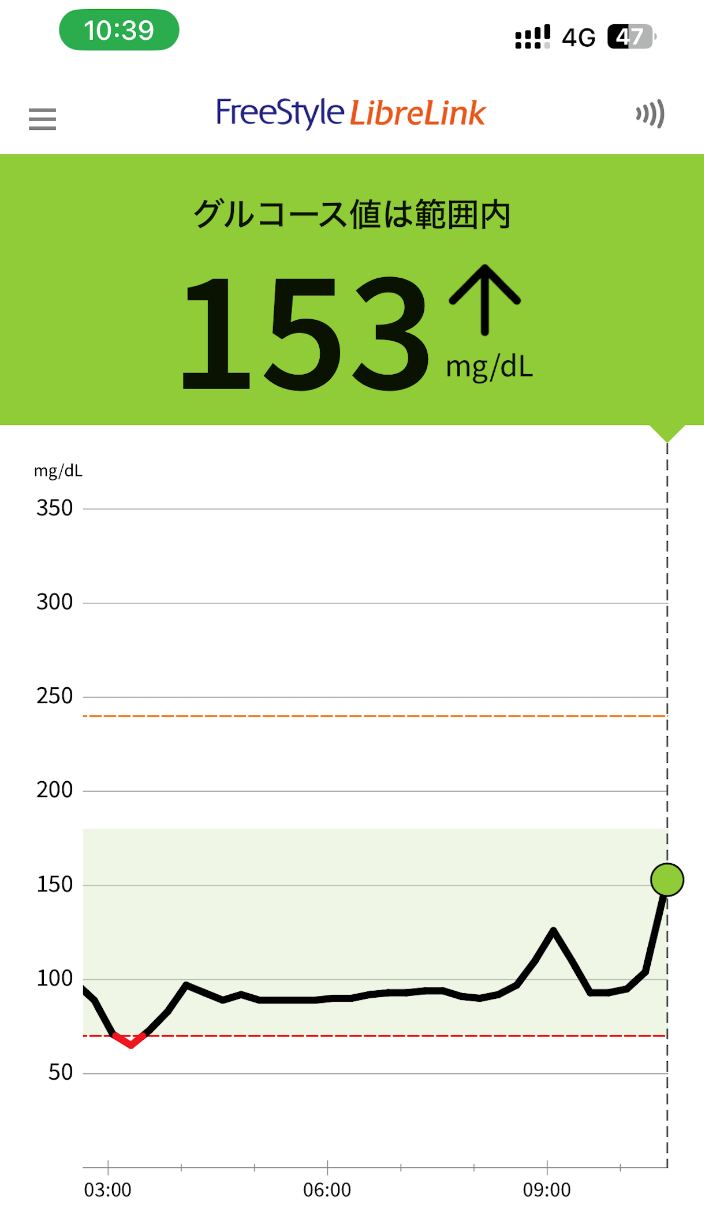Open the hamburger menu
Viewport: 704px width, 1220px height.
42,119
